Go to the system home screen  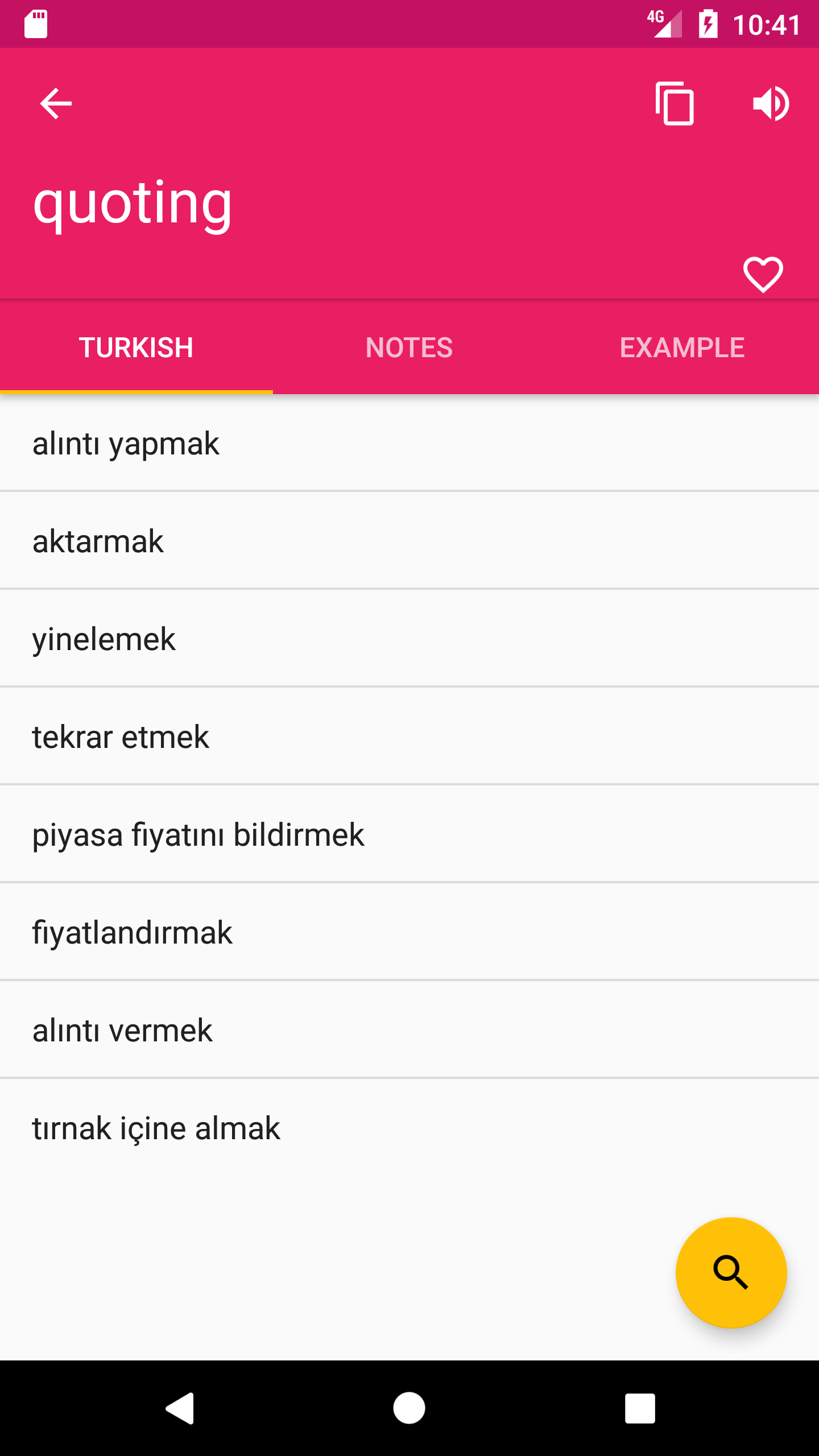click(x=409, y=1408)
